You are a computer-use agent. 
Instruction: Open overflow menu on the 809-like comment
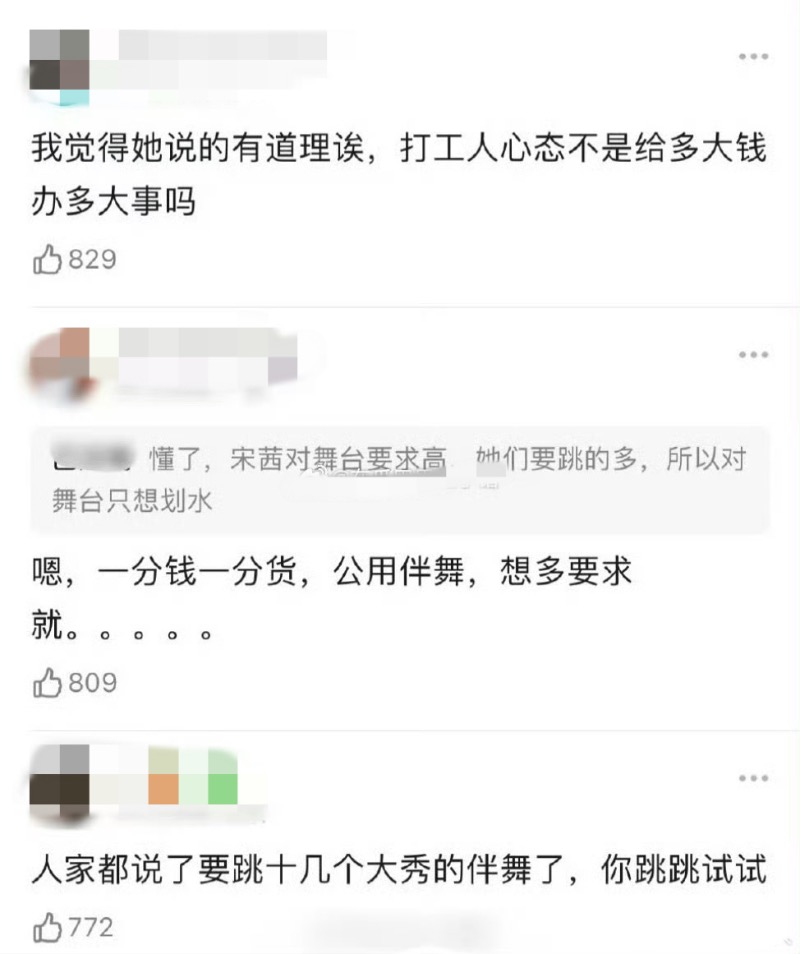pyautogui.click(x=753, y=355)
